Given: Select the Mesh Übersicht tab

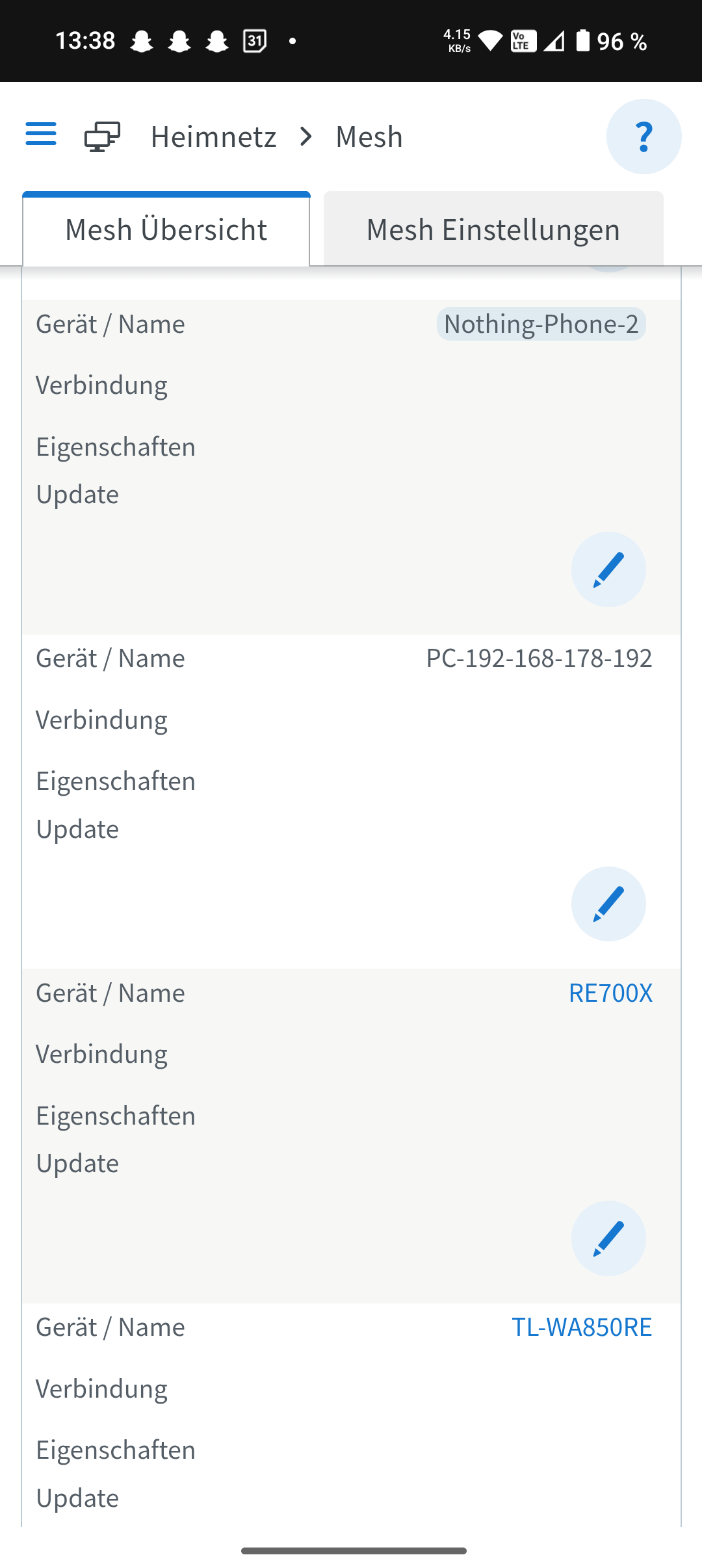Looking at the screenshot, I should pos(166,229).
